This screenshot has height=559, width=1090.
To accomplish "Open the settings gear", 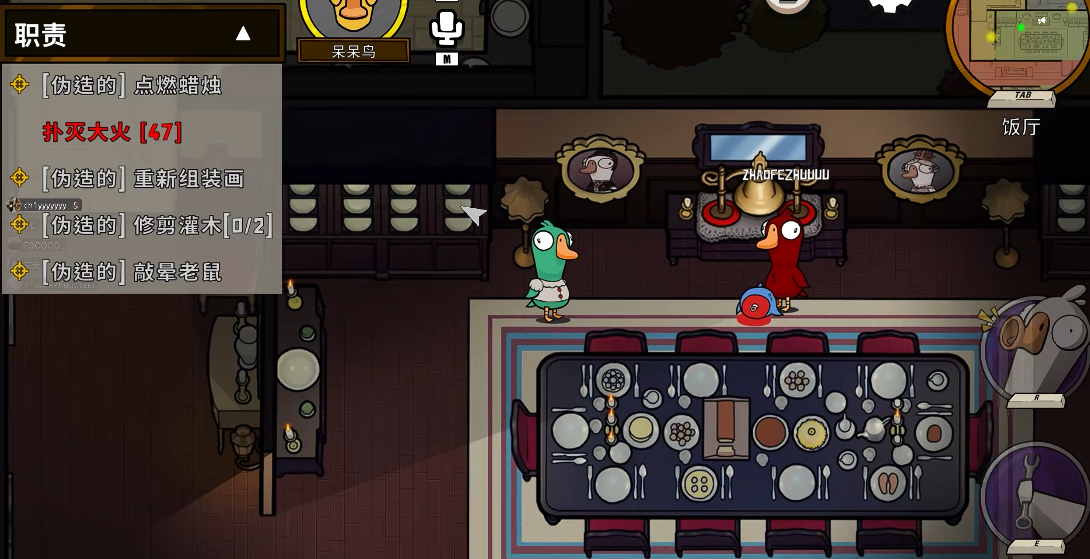I will coord(890,5).
